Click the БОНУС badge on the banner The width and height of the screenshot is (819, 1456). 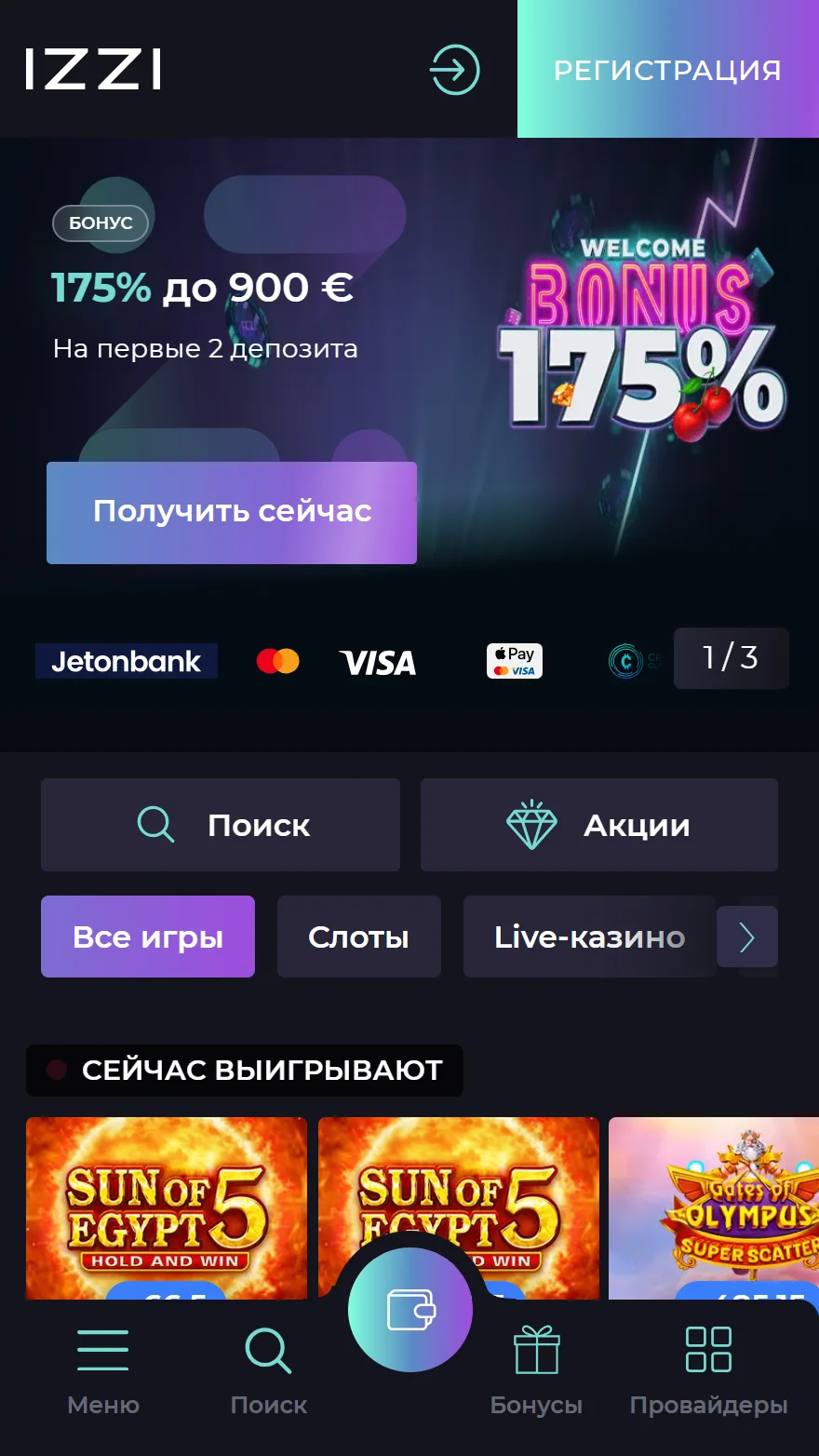click(101, 222)
